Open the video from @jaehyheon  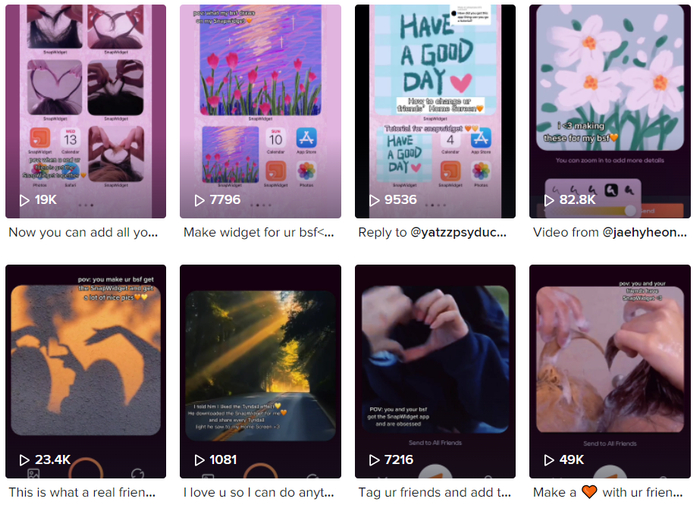(609, 110)
